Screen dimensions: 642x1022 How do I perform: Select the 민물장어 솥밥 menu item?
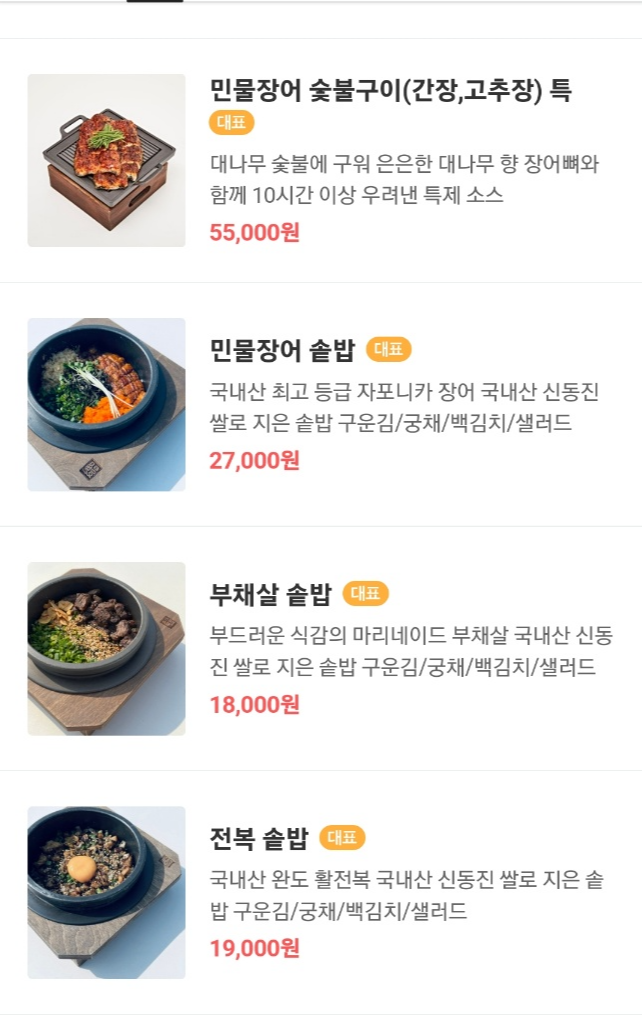click(x=282, y=350)
